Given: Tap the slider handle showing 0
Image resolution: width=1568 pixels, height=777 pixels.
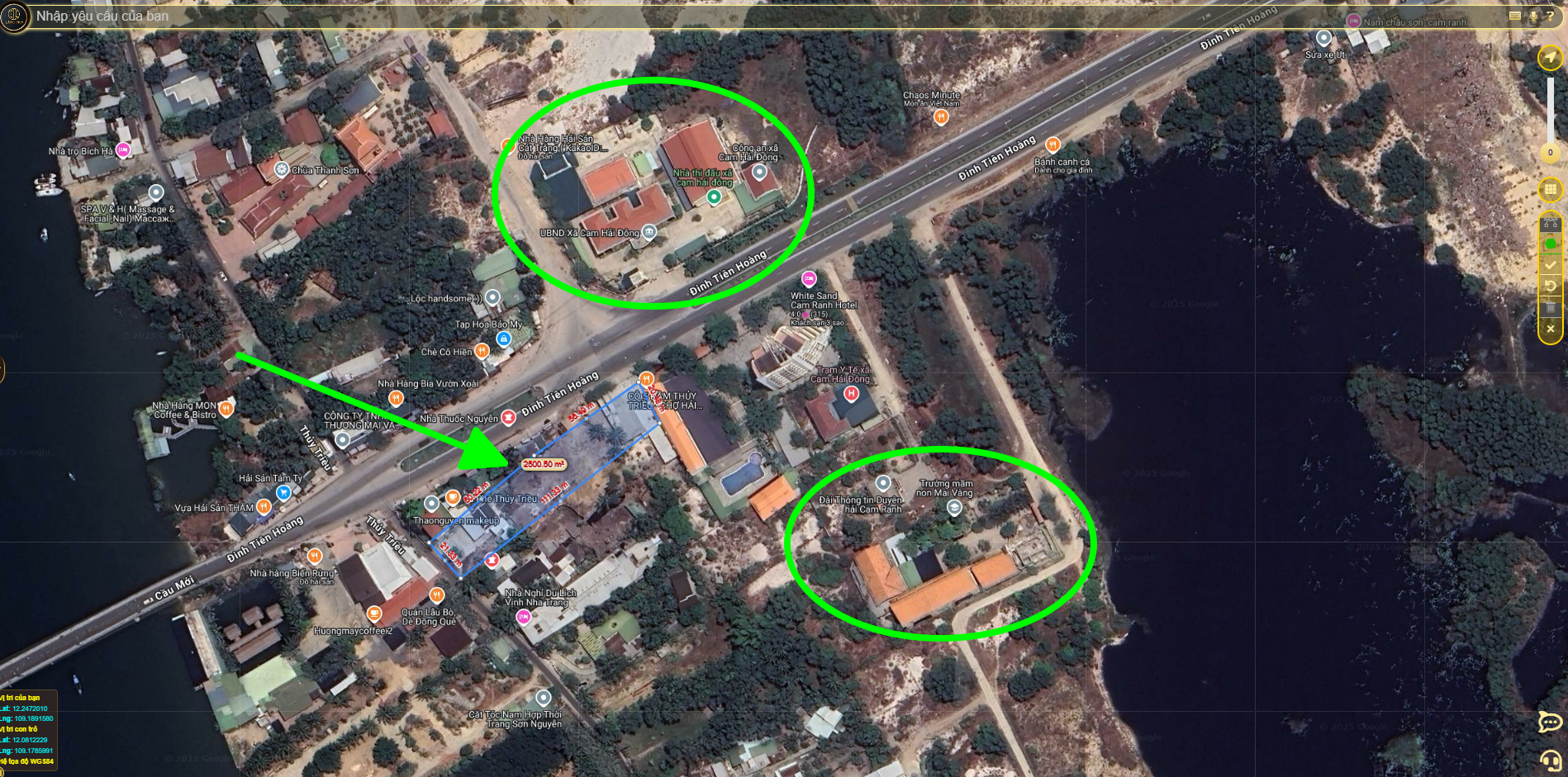Looking at the screenshot, I should [x=1550, y=152].
